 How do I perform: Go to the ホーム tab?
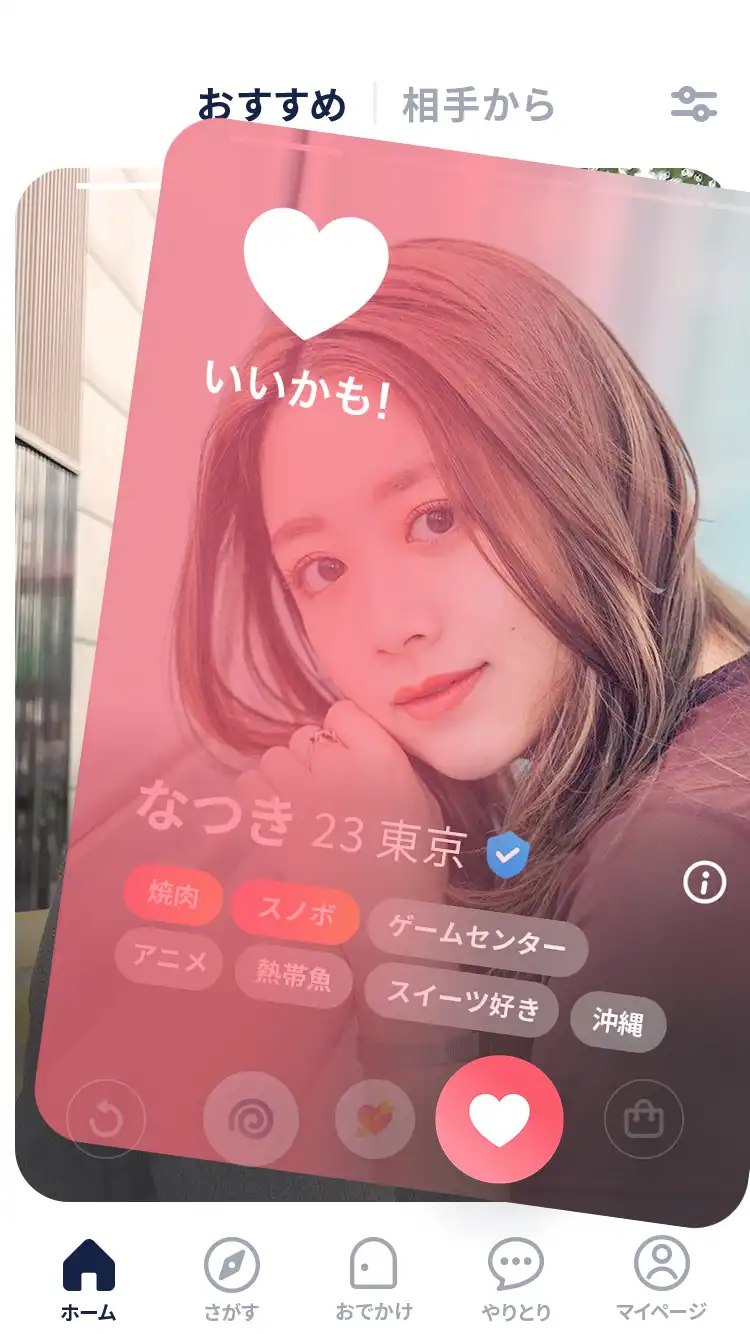pos(89,1280)
